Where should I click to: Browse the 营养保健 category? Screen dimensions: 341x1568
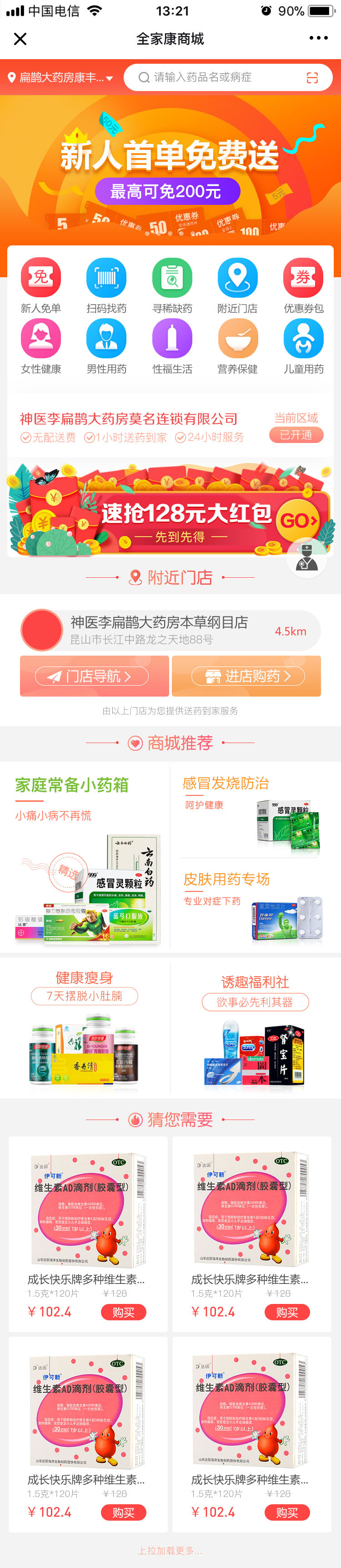click(x=238, y=346)
